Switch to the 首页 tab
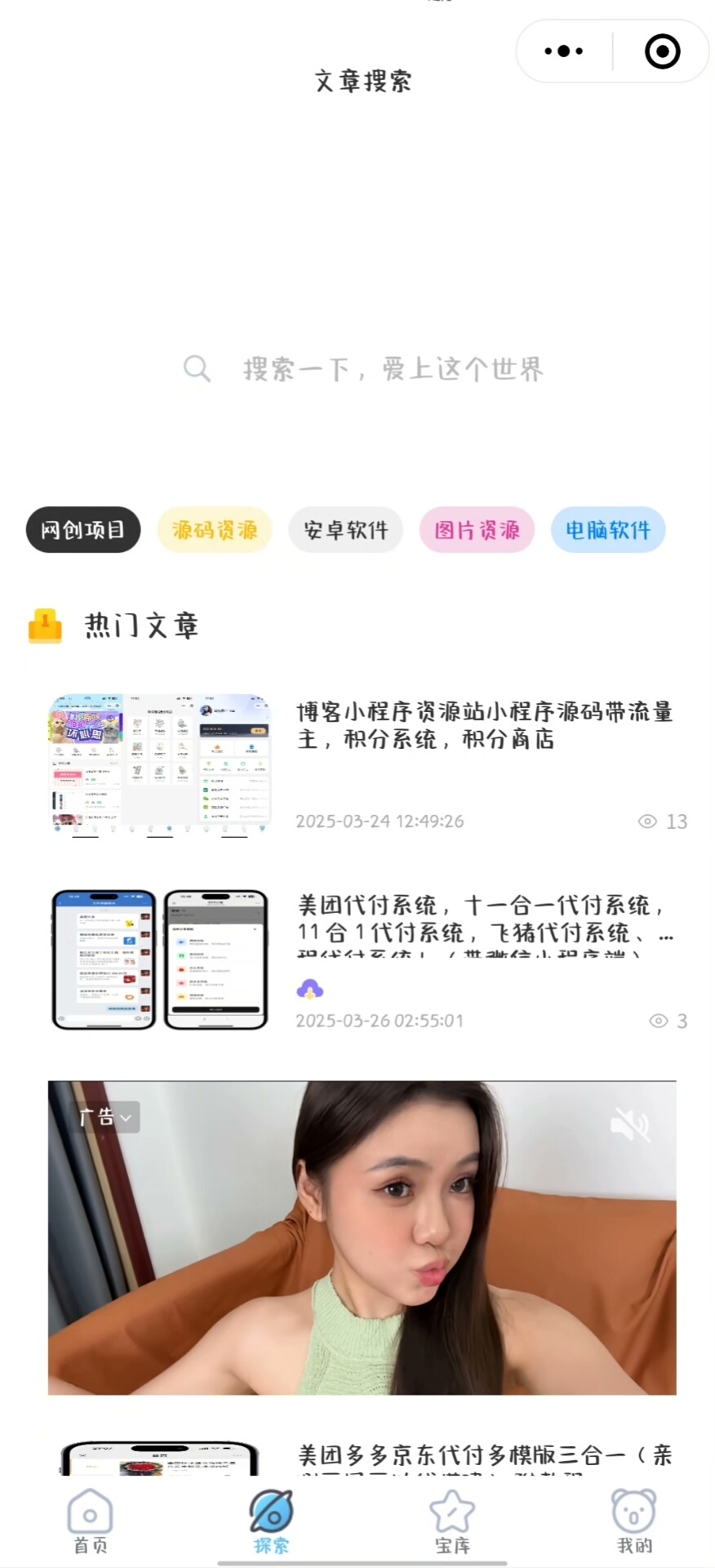Image resolution: width=715 pixels, height=1568 pixels. [x=90, y=1521]
